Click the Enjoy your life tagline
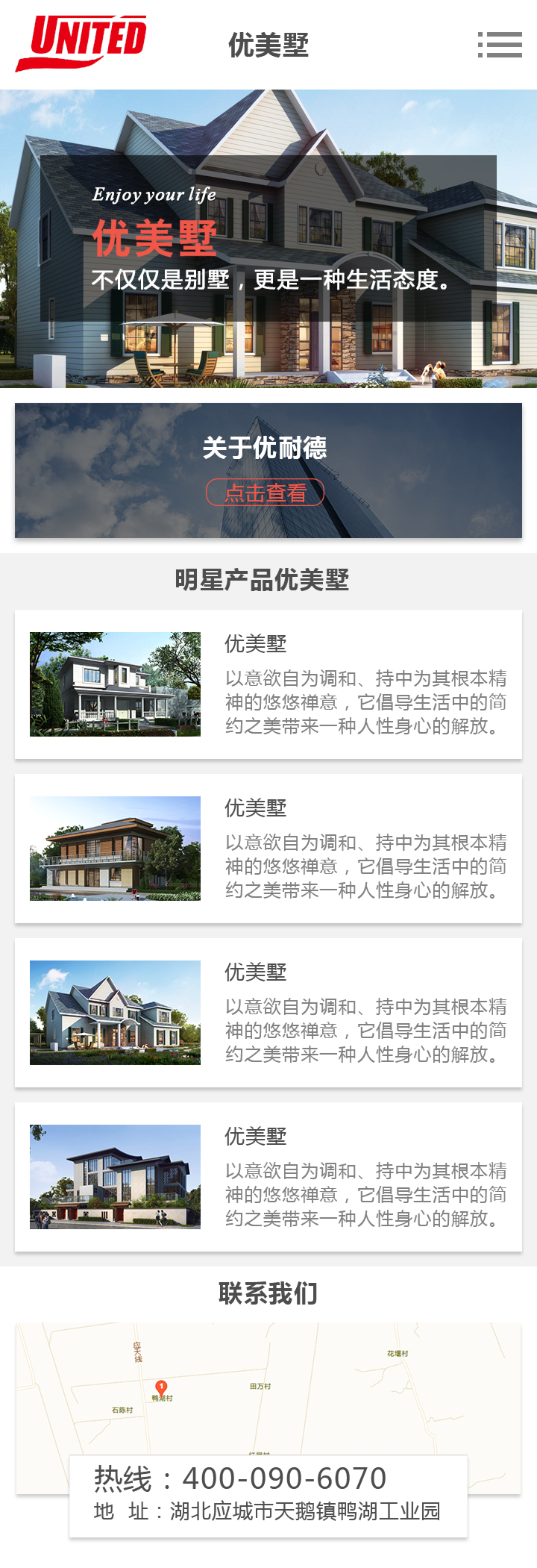Viewport: 537px width, 1568px height. coord(154,195)
